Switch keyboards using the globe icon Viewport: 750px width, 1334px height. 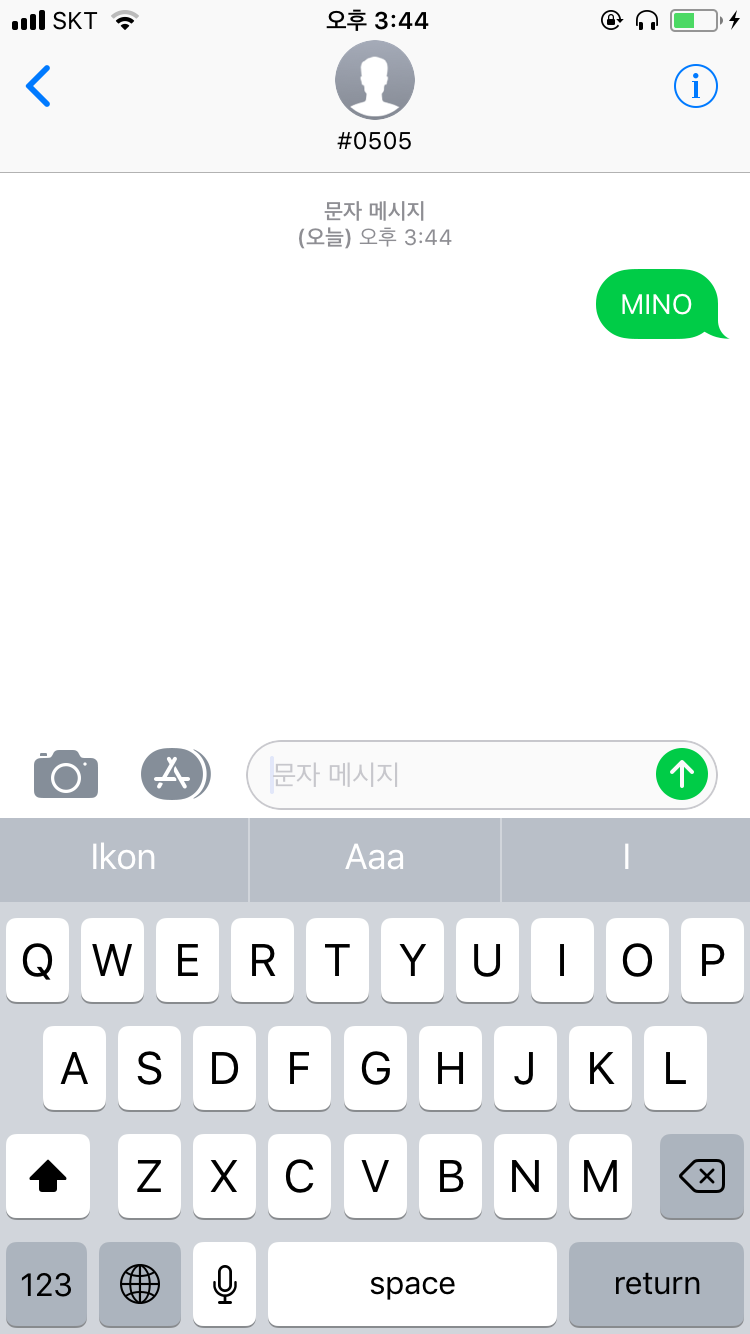(139, 1283)
